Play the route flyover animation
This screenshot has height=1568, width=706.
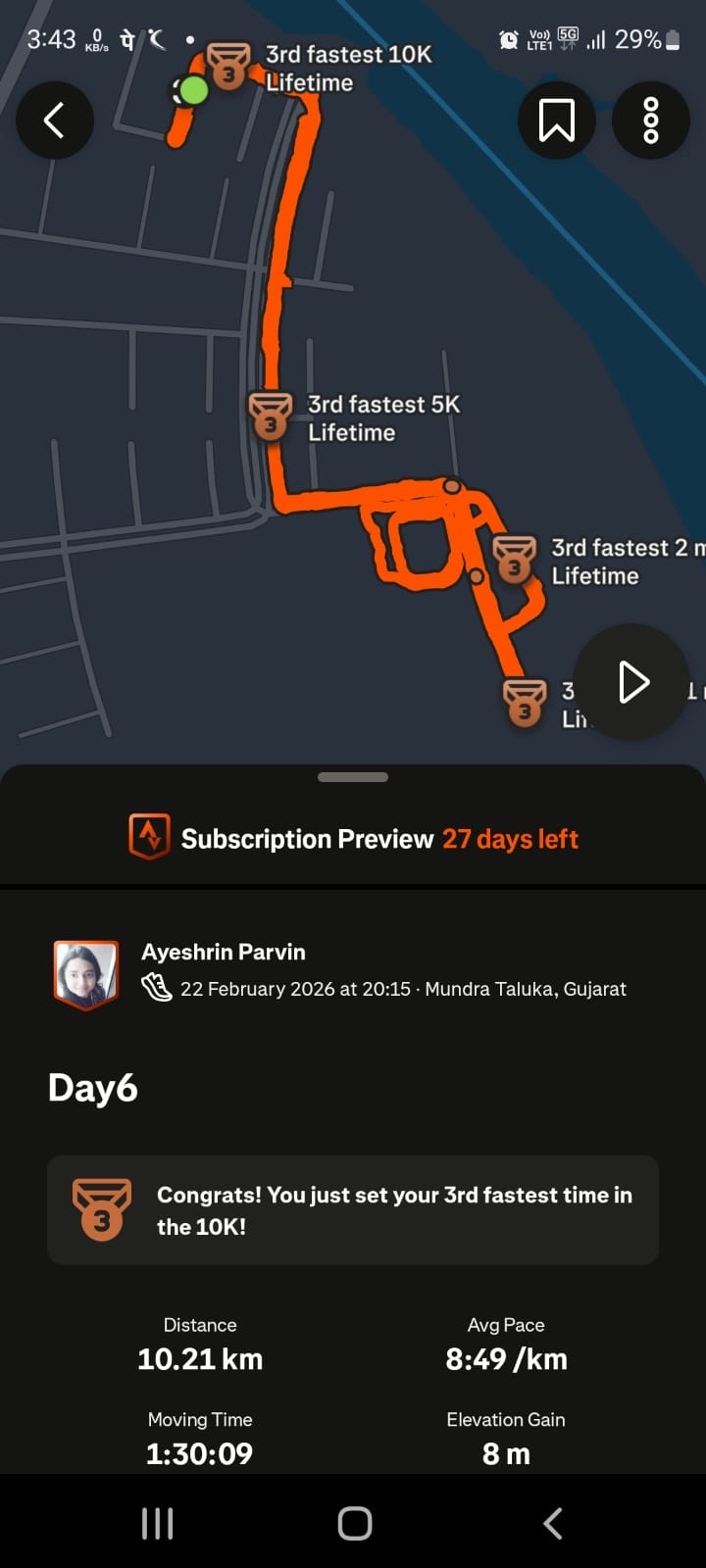point(631,682)
